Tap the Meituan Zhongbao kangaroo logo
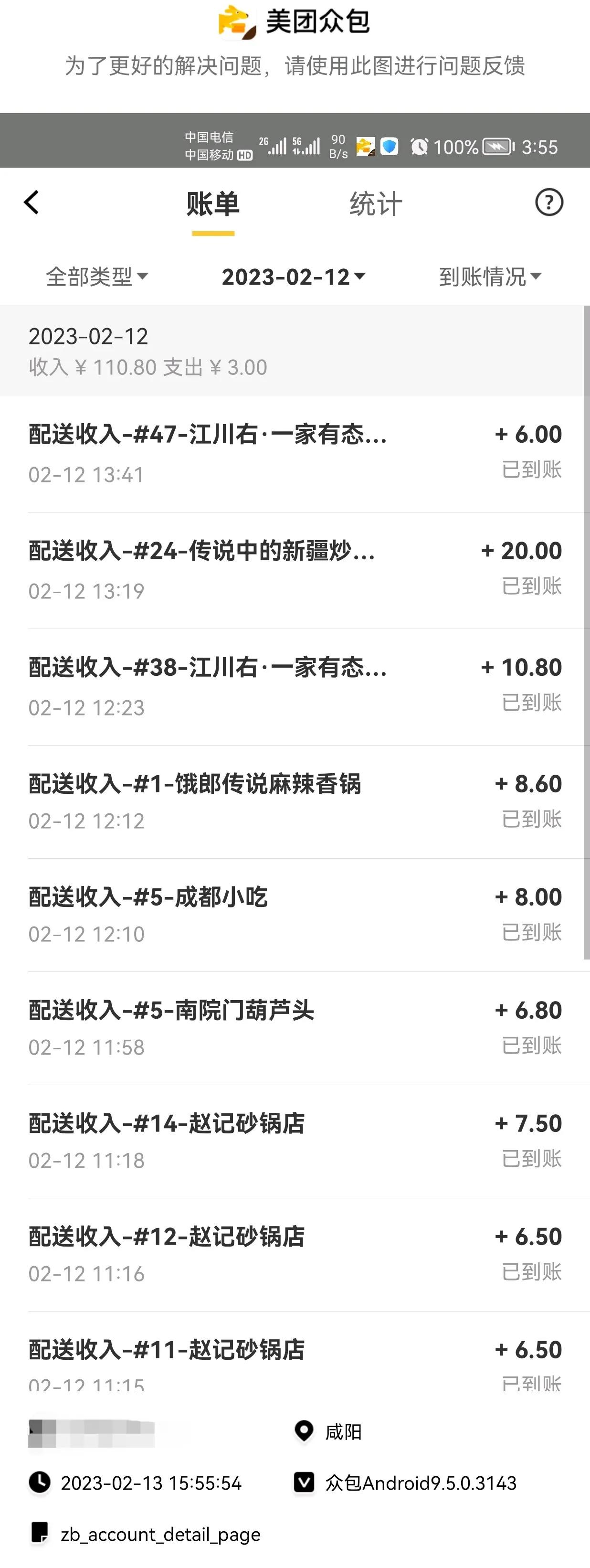The width and height of the screenshot is (590, 1568). point(236,22)
